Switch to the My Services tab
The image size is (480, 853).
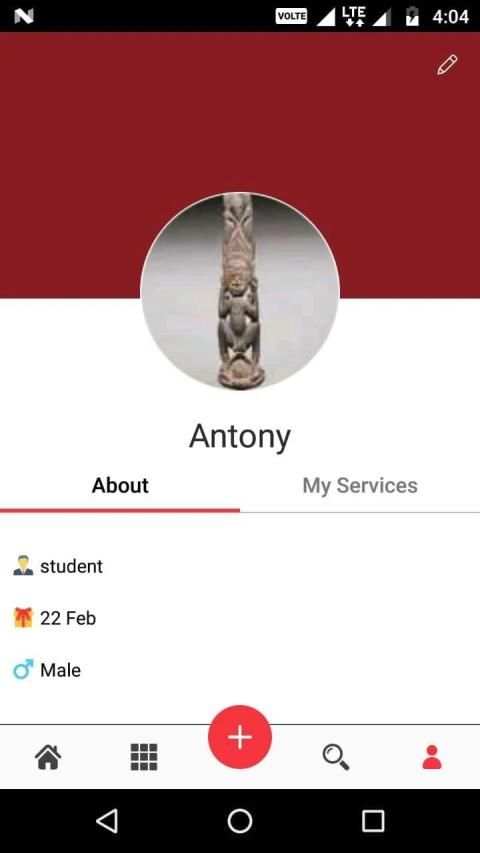coord(360,486)
